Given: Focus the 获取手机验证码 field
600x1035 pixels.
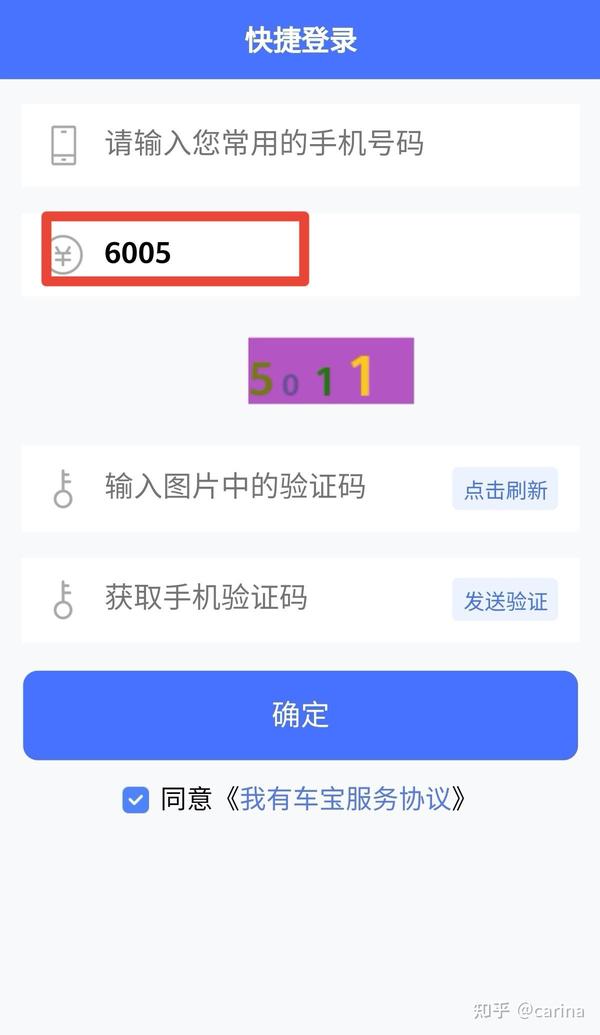Looking at the screenshot, I should pyautogui.click(x=234, y=599).
